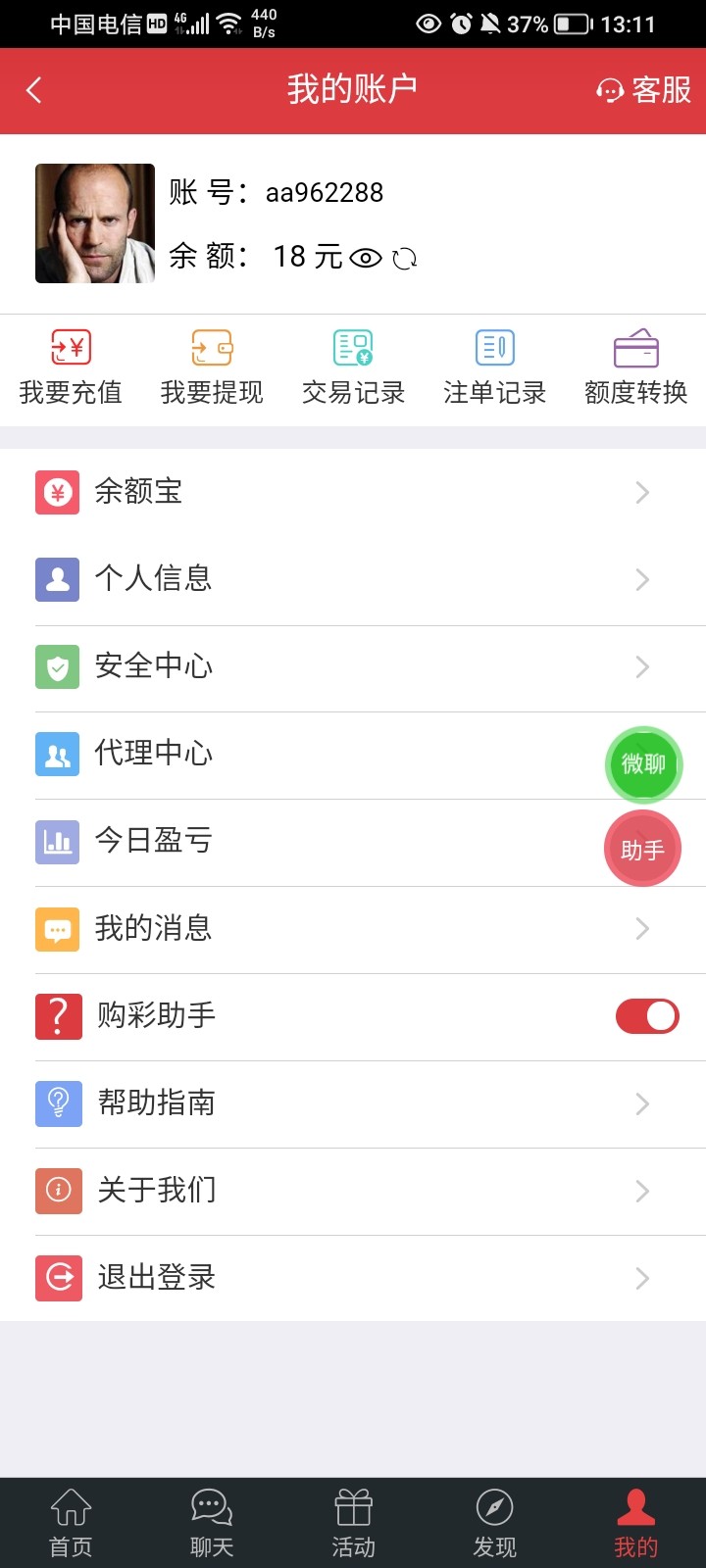Toggle the 购彩助手 switch off
This screenshot has height=1568, width=706.
pyautogui.click(x=647, y=1016)
